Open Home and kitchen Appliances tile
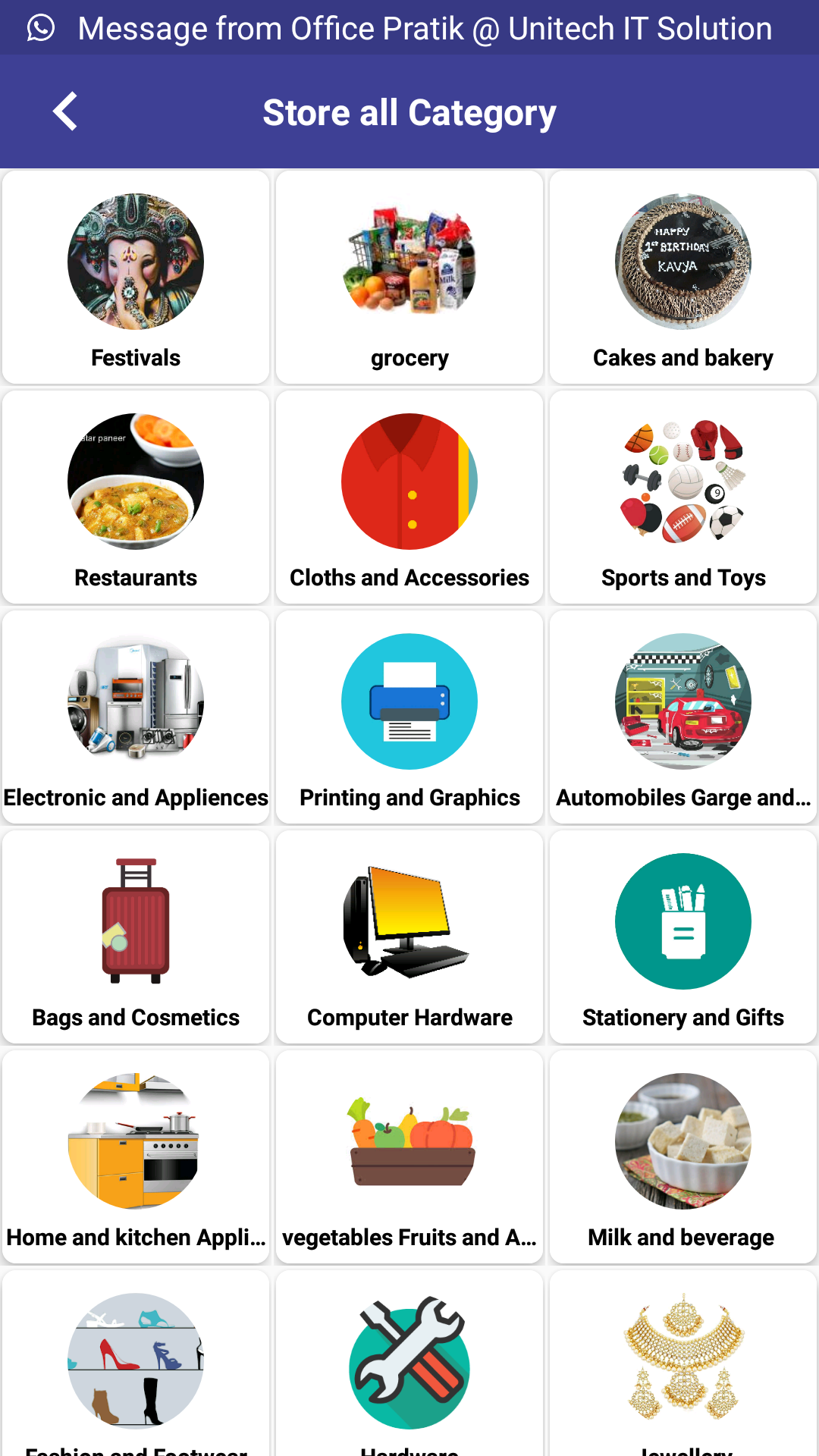 [x=136, y=1157]
